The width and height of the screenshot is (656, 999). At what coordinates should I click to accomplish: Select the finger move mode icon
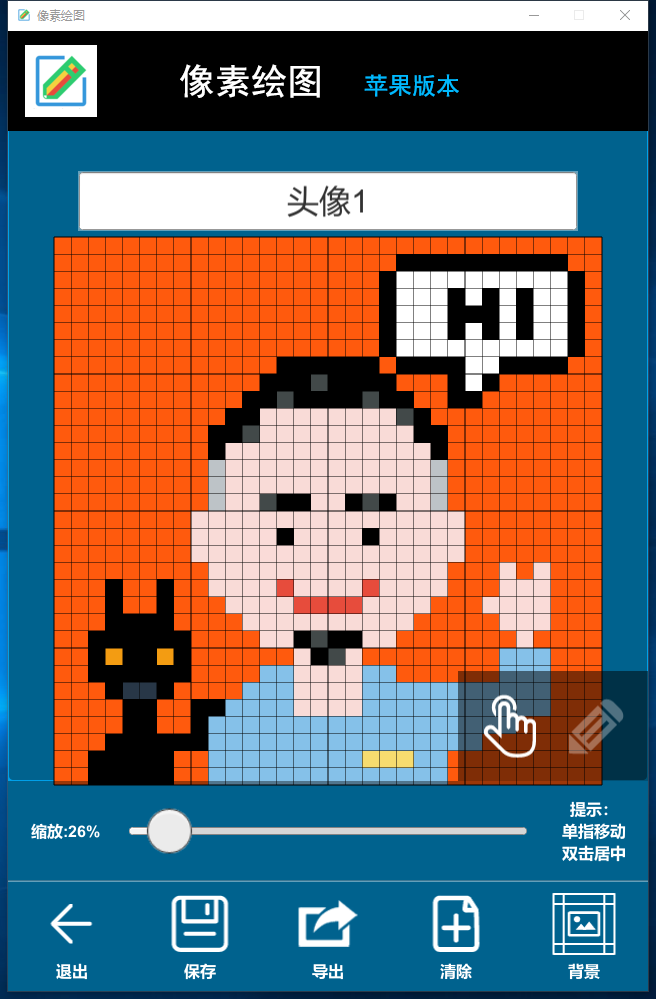pos(509,725)
